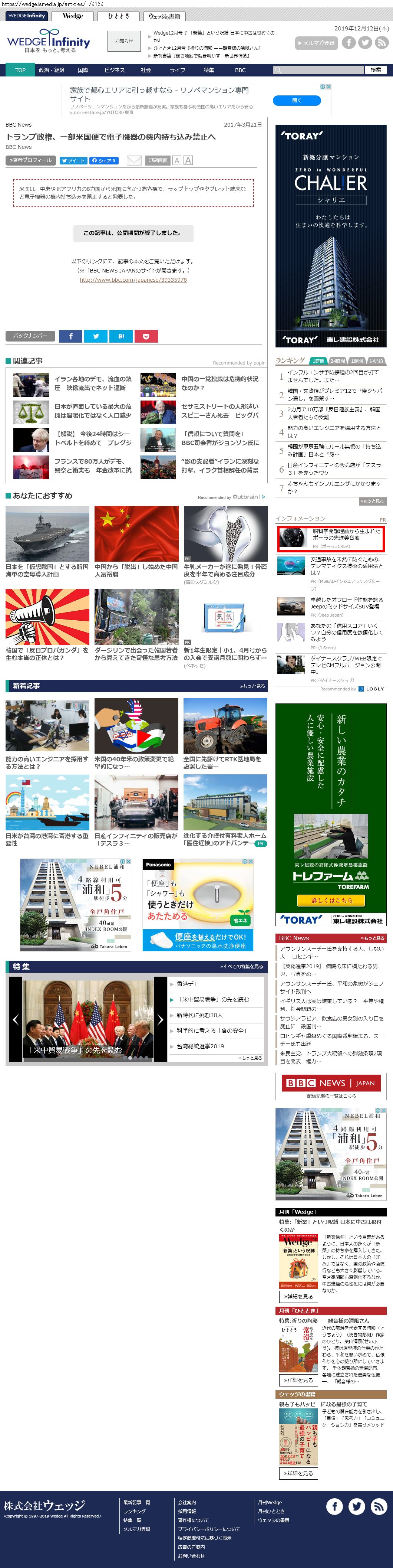Switch to the BBC navigation tab
Image resolution: width=393 pixels, height=1568 pixels.
(240, 70)
